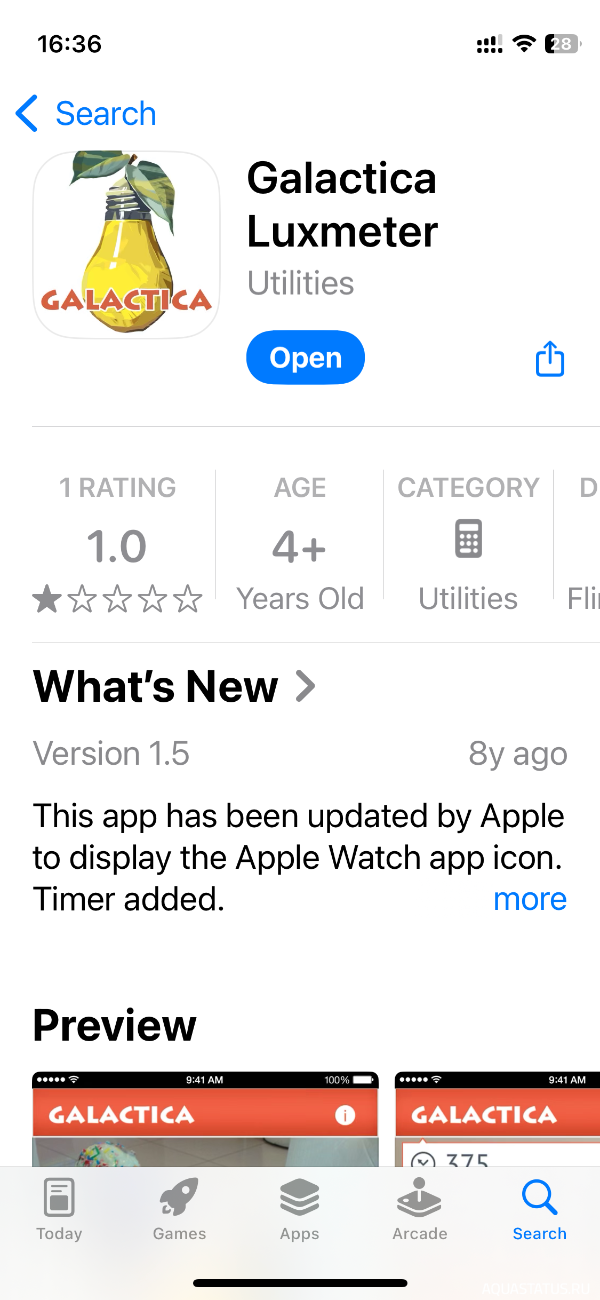Share this app
This screenshot has height=1300, width=600.
[550, 358]
